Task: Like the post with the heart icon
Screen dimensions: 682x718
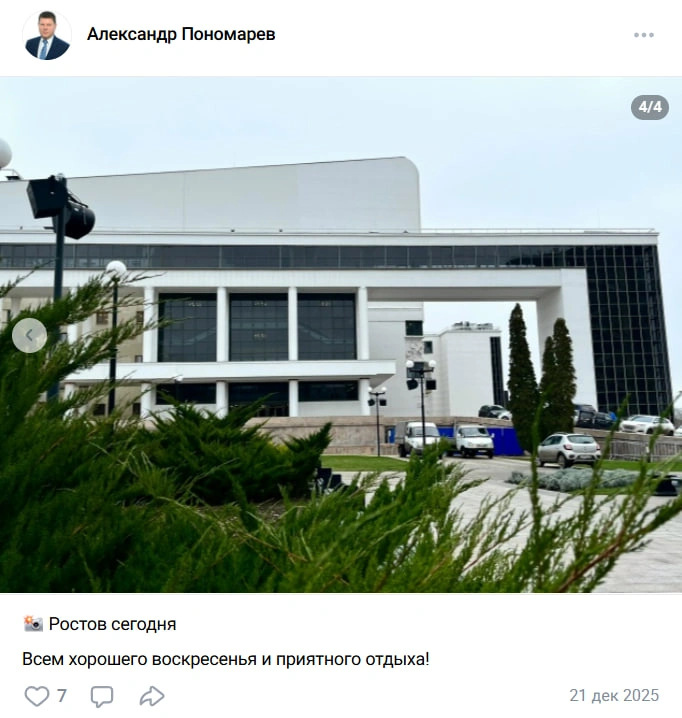Action: pos(37,696)
